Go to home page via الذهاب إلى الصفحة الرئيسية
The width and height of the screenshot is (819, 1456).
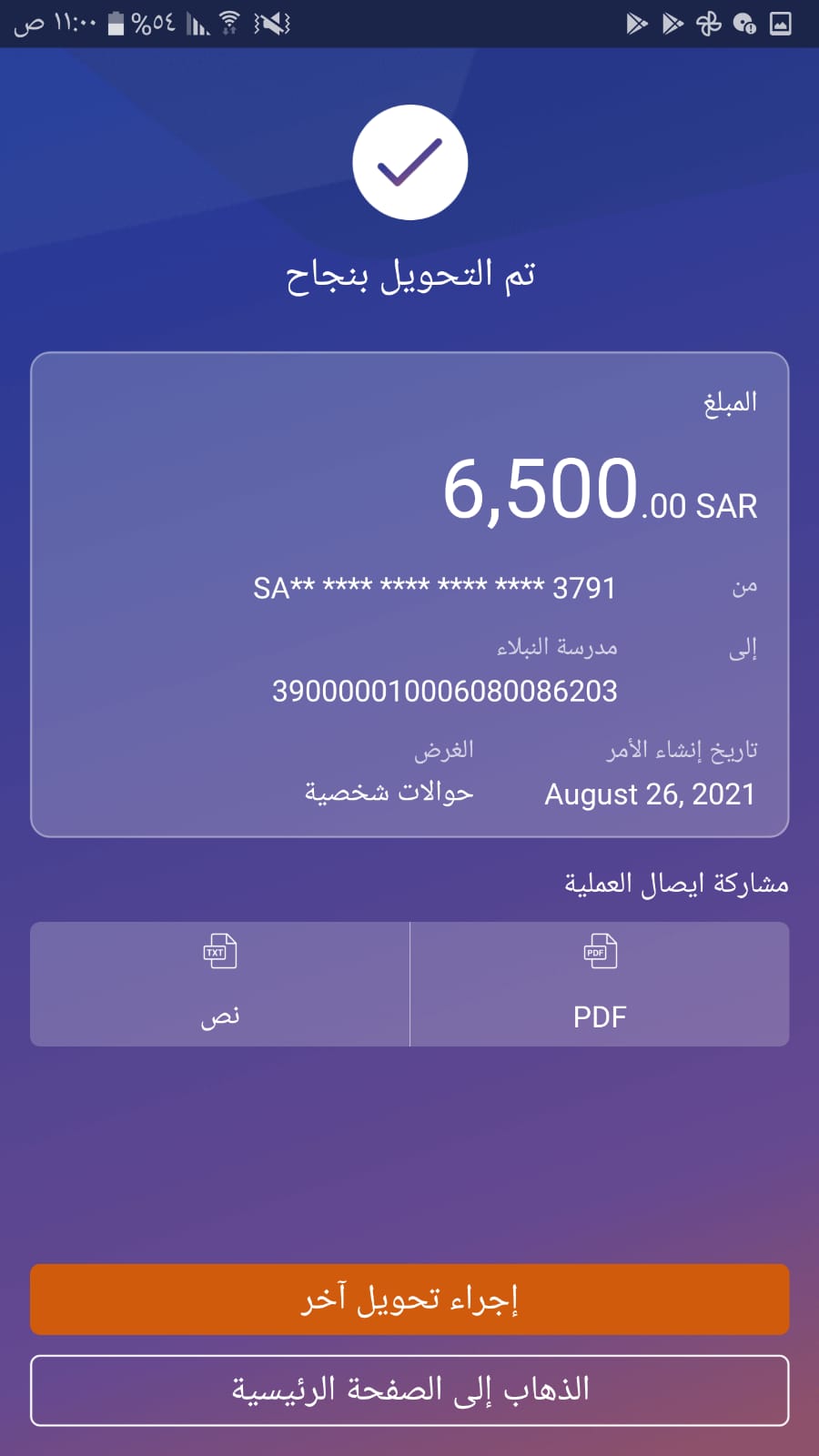tap(409, 1390)
